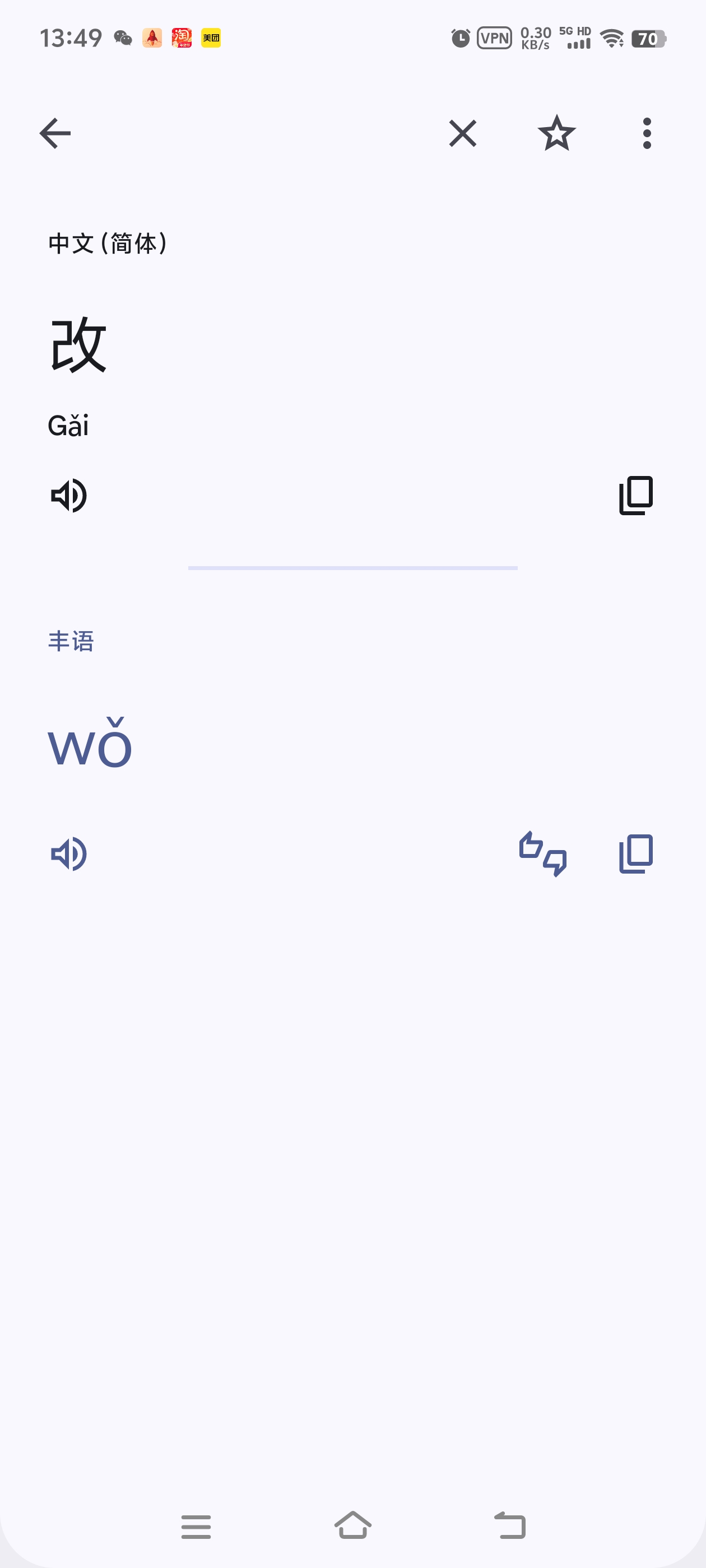Copy the translated text wǒ

pos(635,853)
